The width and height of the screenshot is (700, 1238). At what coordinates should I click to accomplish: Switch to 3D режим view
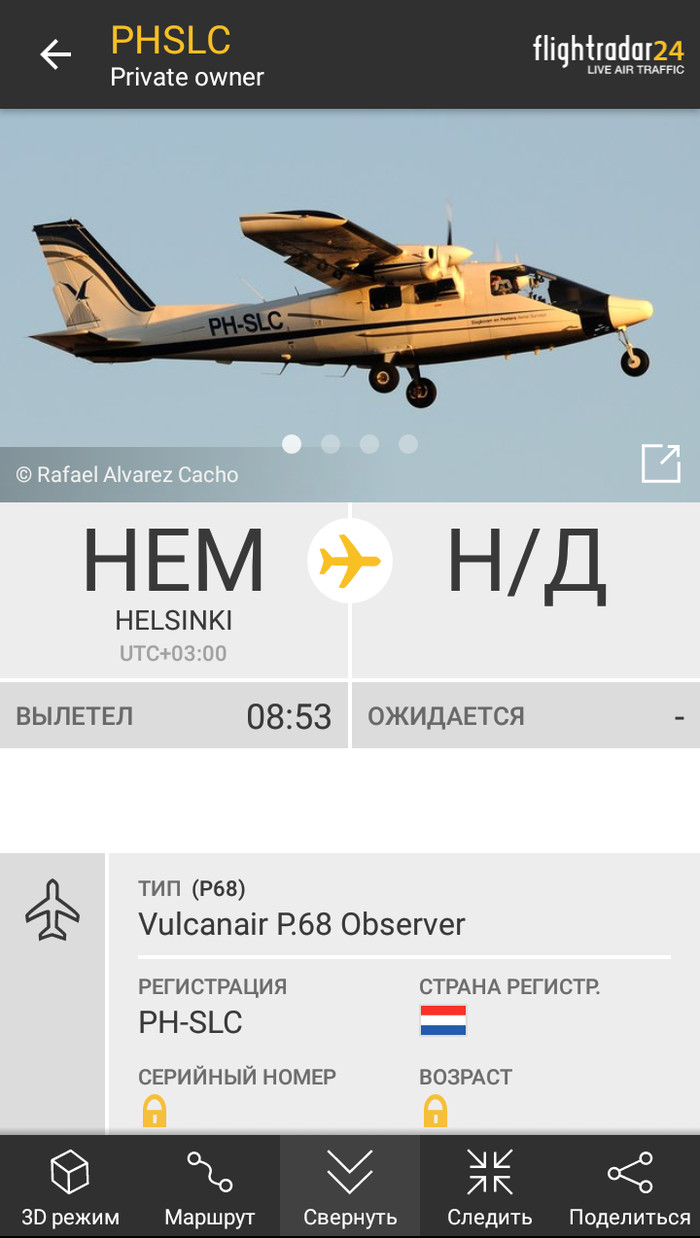tap(70, 1187)
